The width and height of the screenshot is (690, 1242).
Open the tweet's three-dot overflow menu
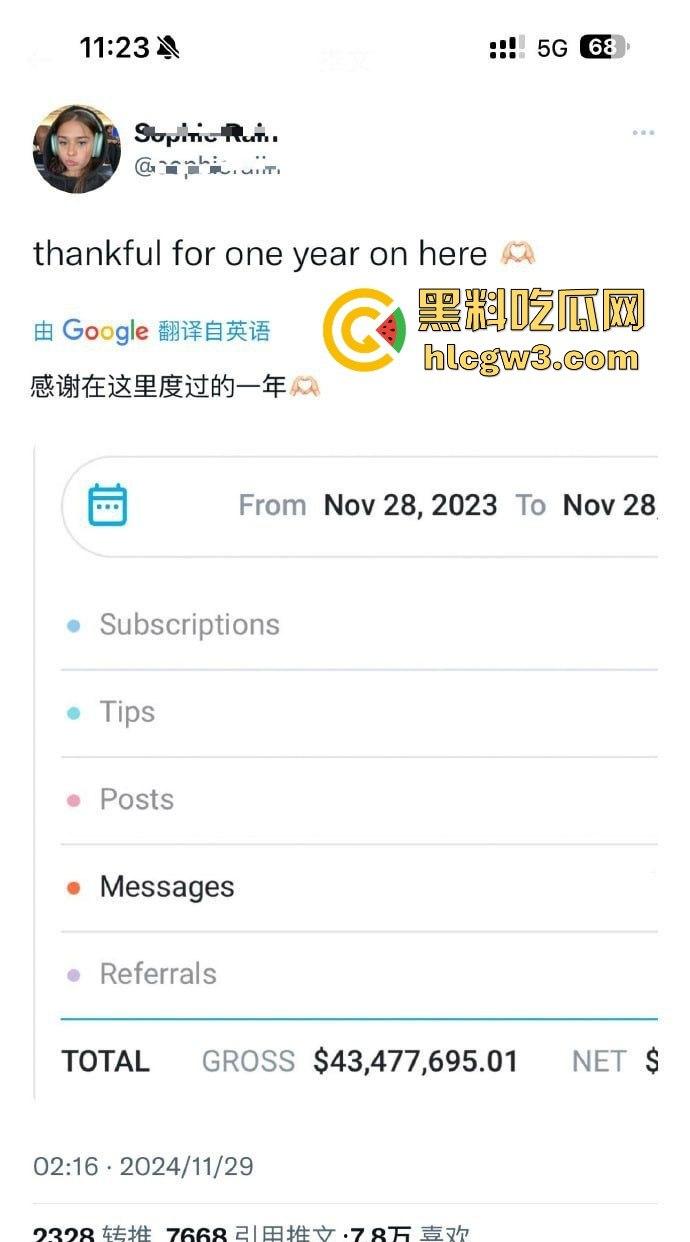click(x=643, y=133)
